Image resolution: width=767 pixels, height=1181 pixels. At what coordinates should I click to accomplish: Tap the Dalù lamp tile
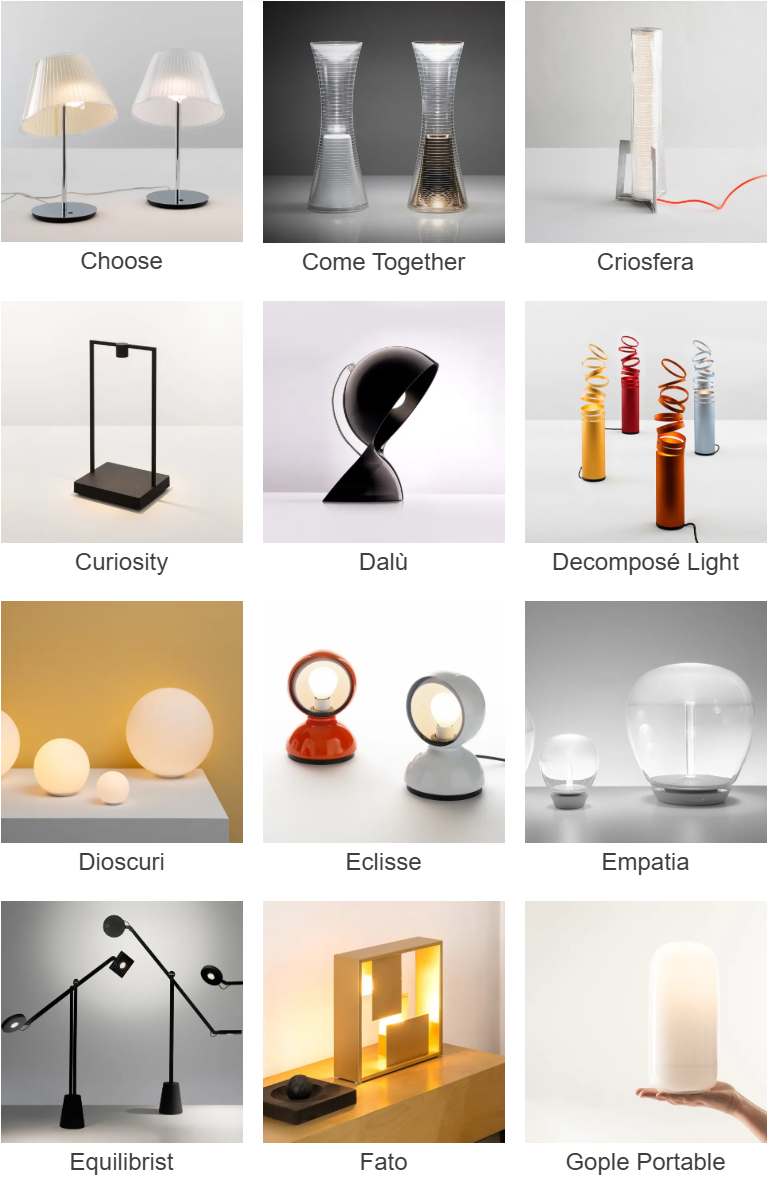pos(383,422)
